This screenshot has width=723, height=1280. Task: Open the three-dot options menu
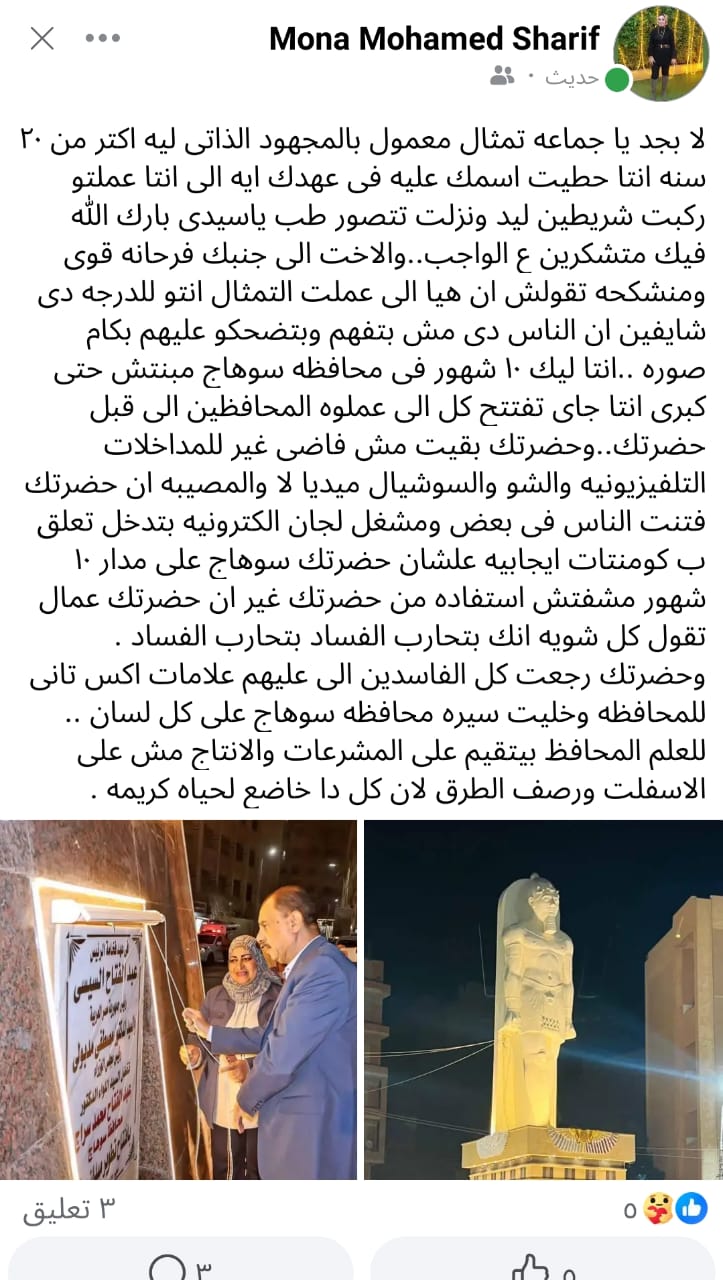click(103, 39)
